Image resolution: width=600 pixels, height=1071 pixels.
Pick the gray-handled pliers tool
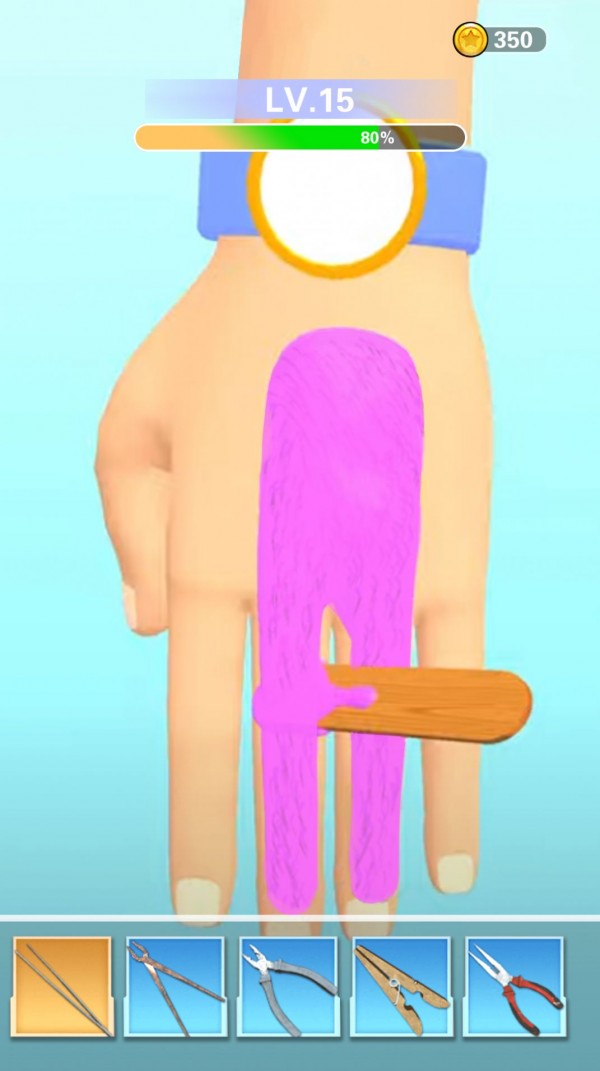coord(288,986)
